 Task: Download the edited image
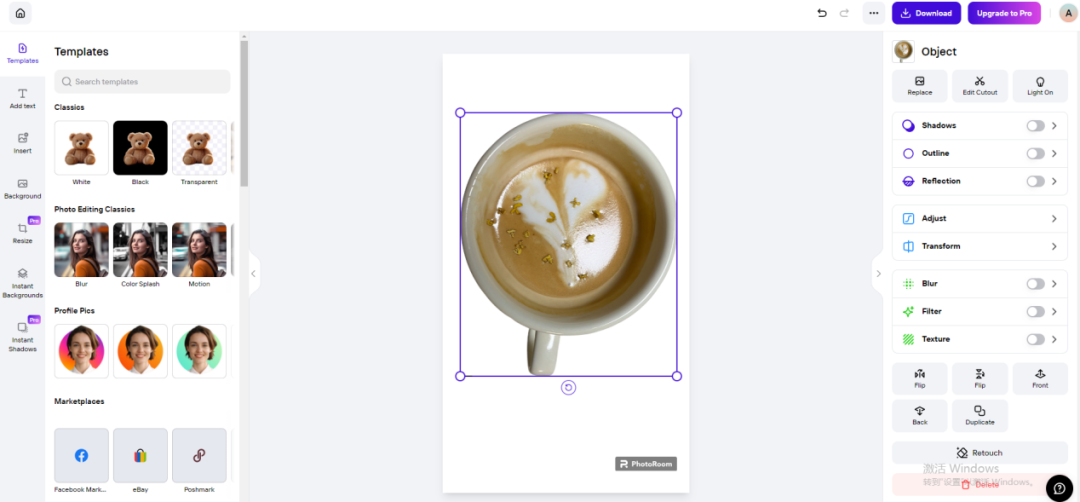(926, 13)
